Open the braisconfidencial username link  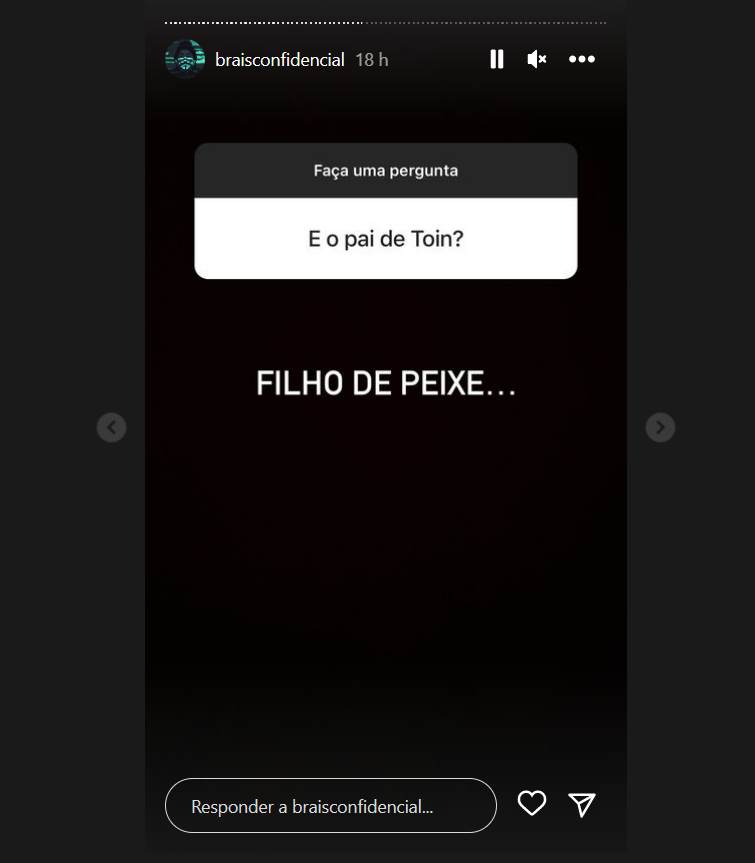coord(279,60)
